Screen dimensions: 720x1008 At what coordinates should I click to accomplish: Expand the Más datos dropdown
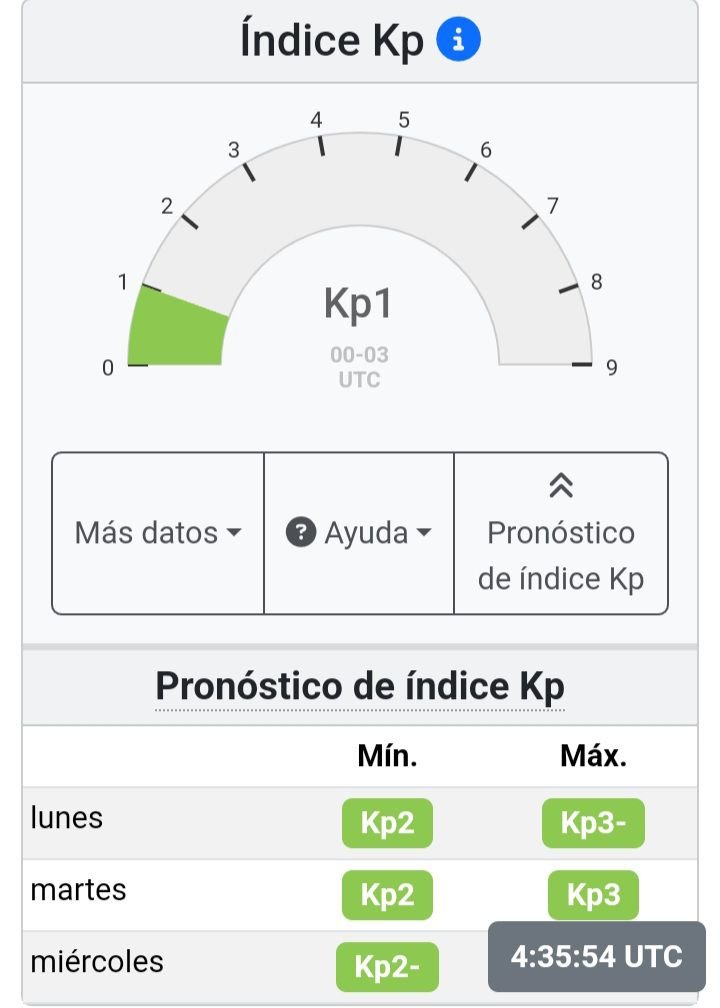(x=158, y=533)
